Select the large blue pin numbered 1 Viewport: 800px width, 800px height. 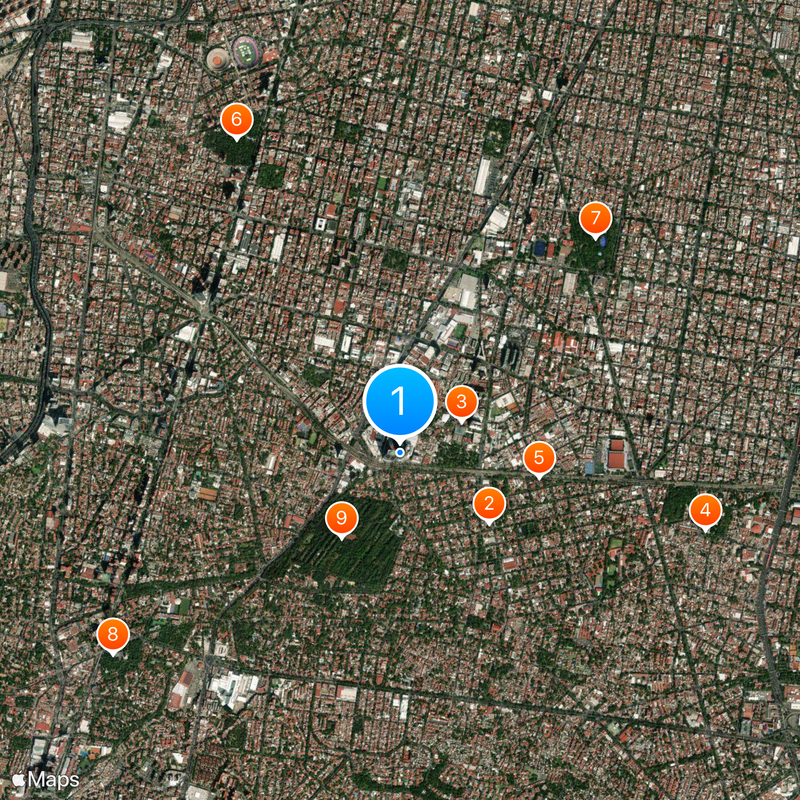(399, 402)
